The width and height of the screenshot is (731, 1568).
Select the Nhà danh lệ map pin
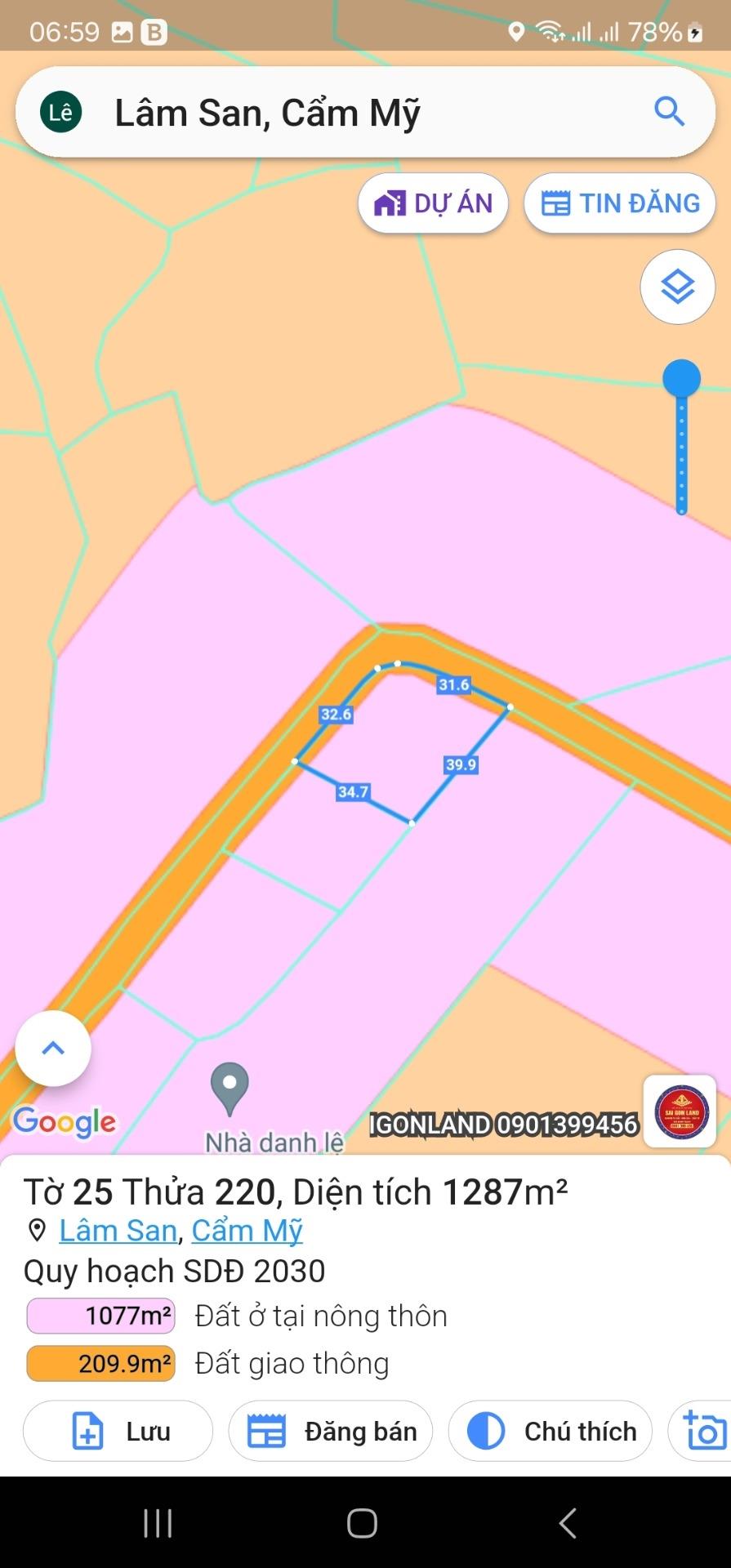pos(230,1088)
